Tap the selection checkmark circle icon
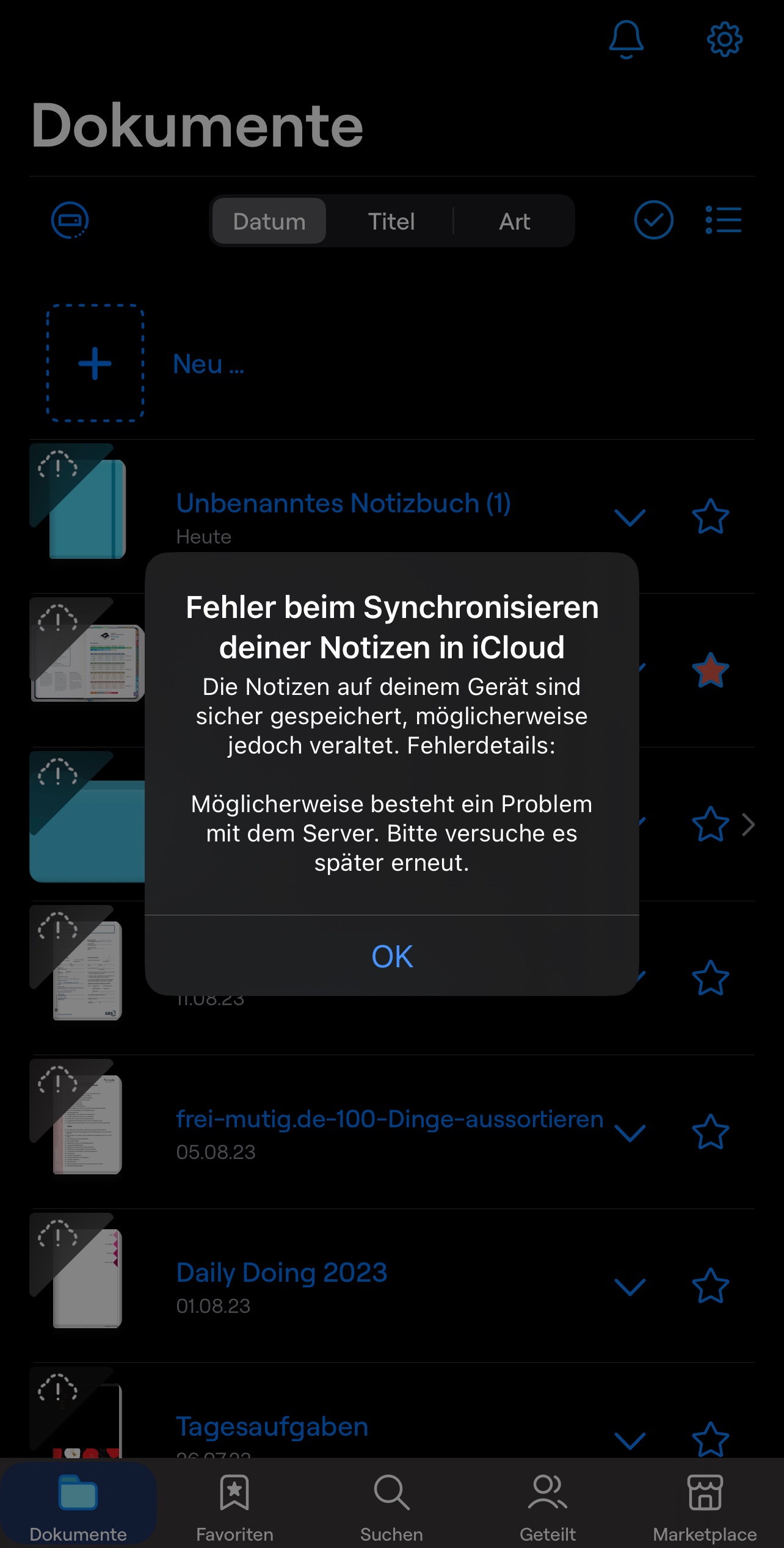The width and height of the screenshot is (784, 1548). pos(653,220)
